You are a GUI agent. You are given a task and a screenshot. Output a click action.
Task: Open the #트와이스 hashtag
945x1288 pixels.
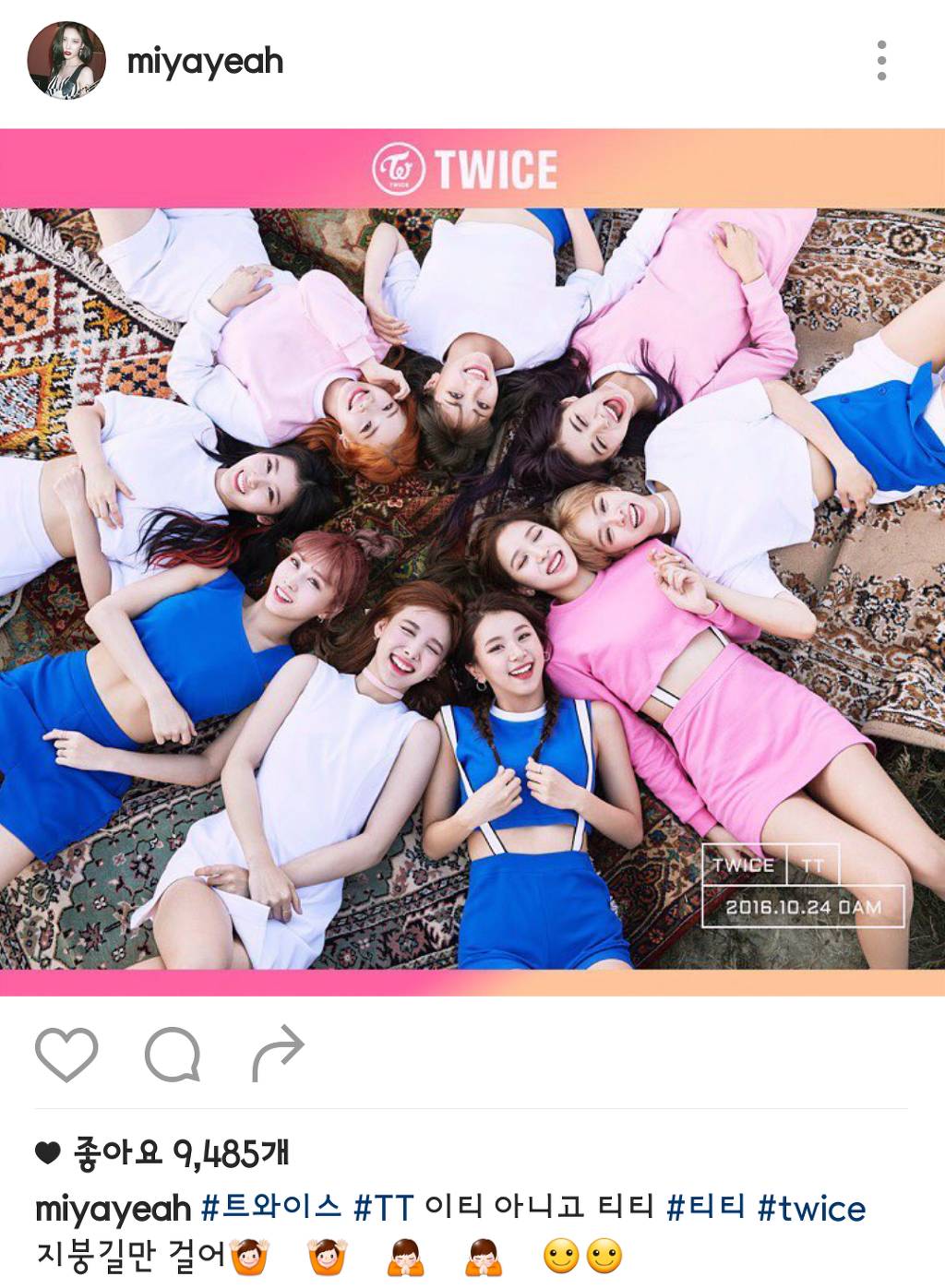tap(270, 1207)
